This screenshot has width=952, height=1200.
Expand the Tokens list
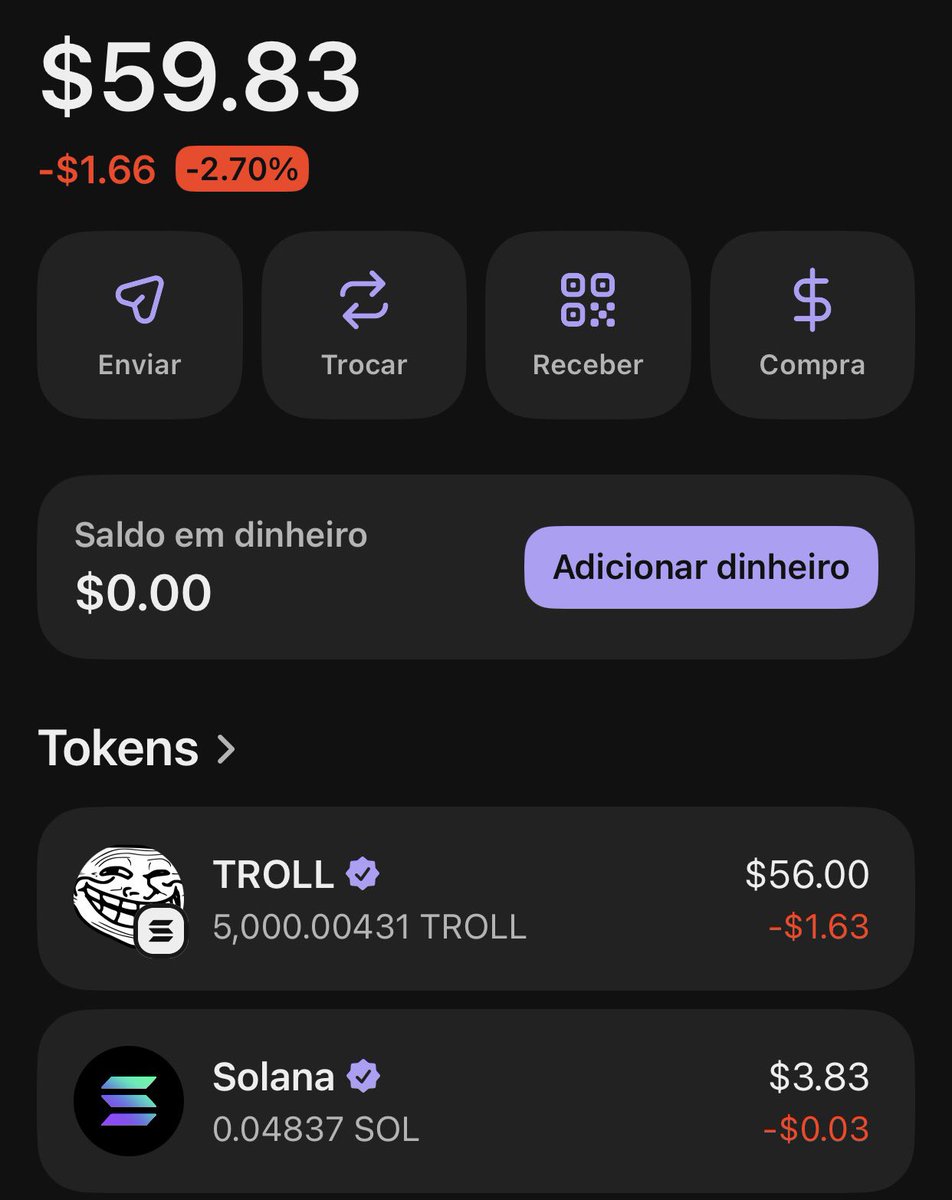pyautogui.click(x=137, y=748)
